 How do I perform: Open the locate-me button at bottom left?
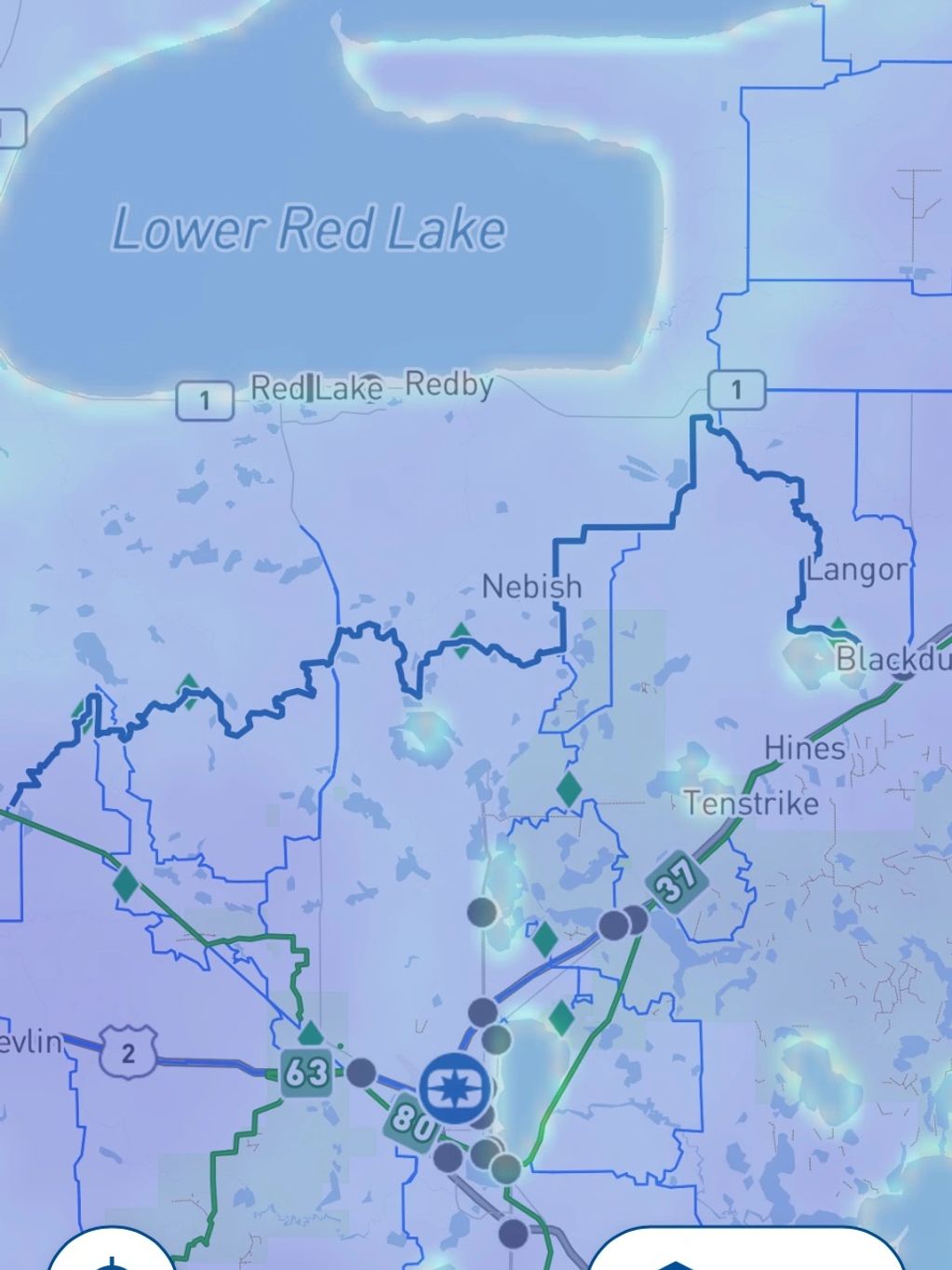111,1256
